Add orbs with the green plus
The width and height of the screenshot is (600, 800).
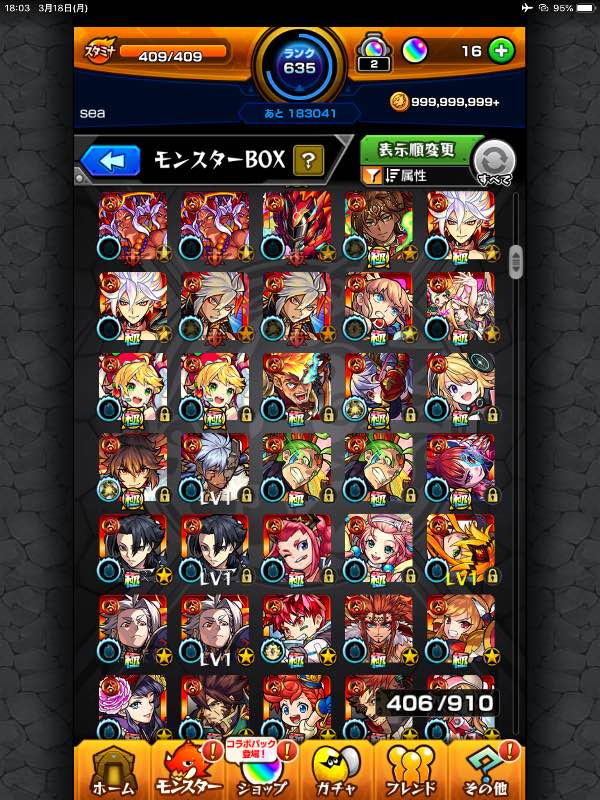pos(502,50)
